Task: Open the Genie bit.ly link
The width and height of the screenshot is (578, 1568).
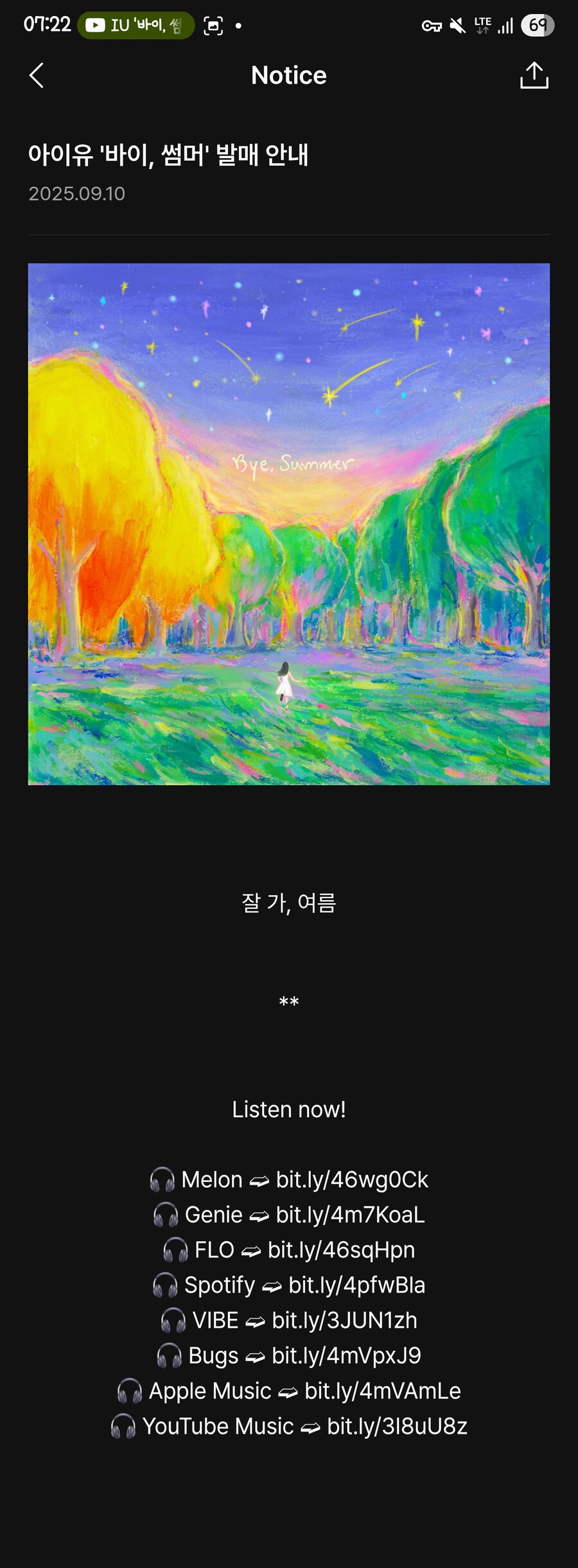Action: click(350, 1215)
